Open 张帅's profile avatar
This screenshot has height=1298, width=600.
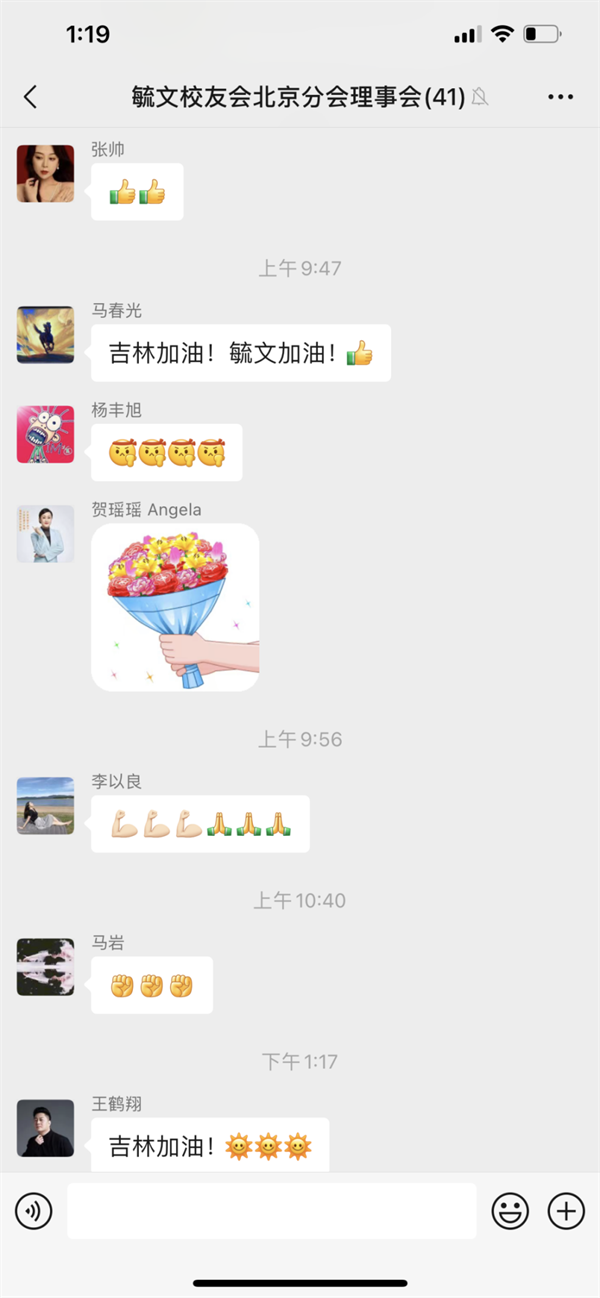pyautogui.click(x=45, y=173)
